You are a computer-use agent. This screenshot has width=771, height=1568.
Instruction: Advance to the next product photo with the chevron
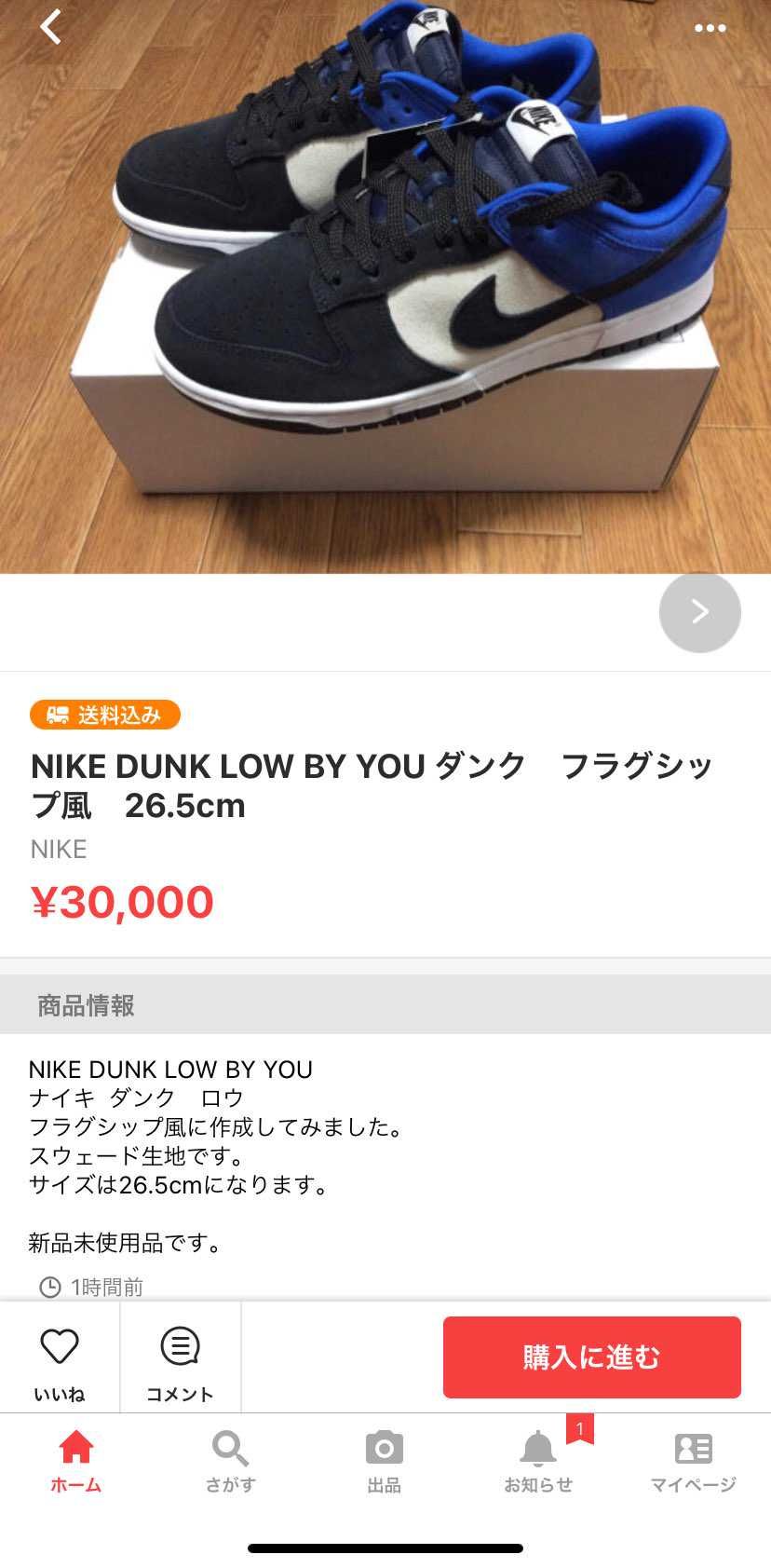tap(699, 612)
